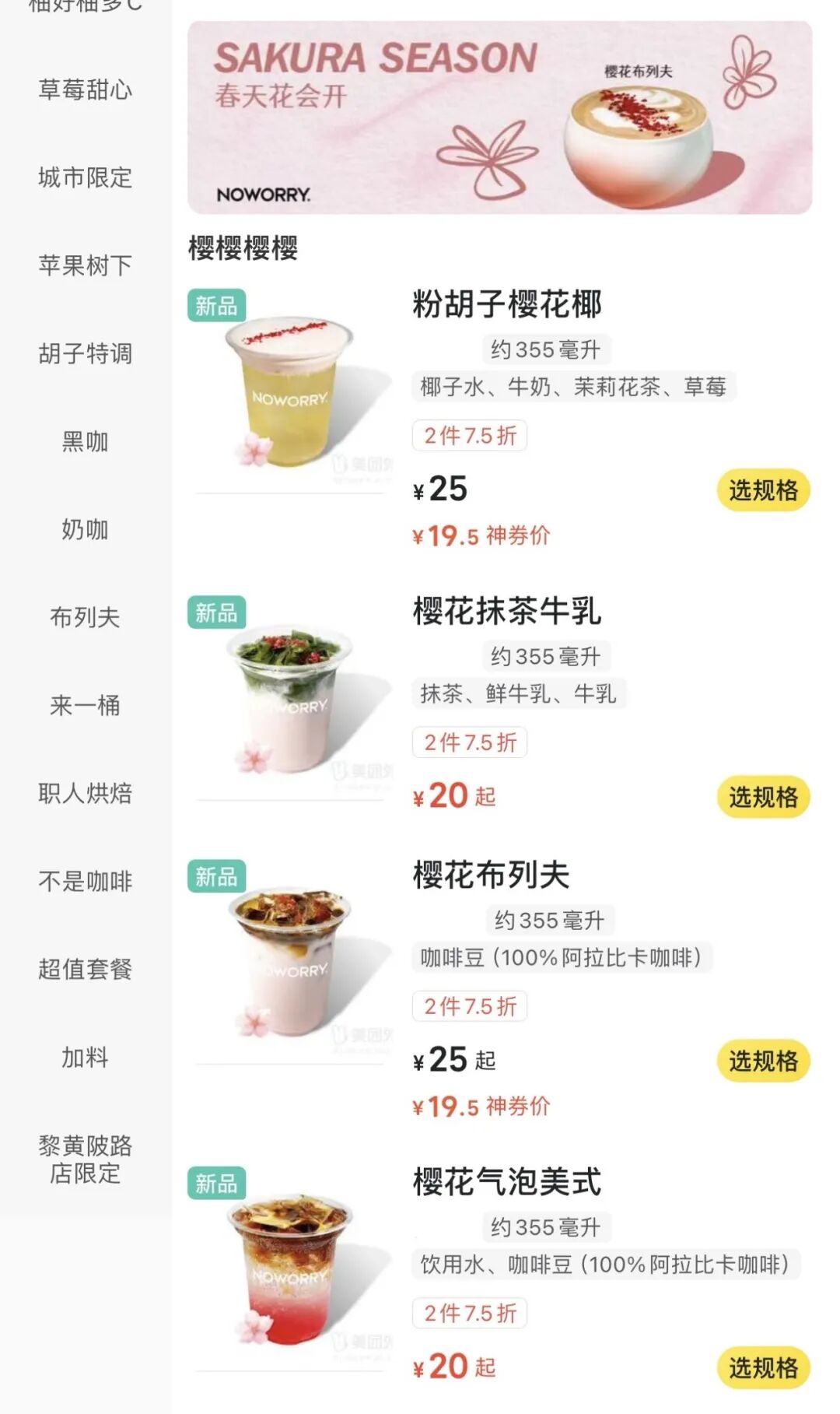Select options for 樱花布列夫

click(x=763, y=1061)
